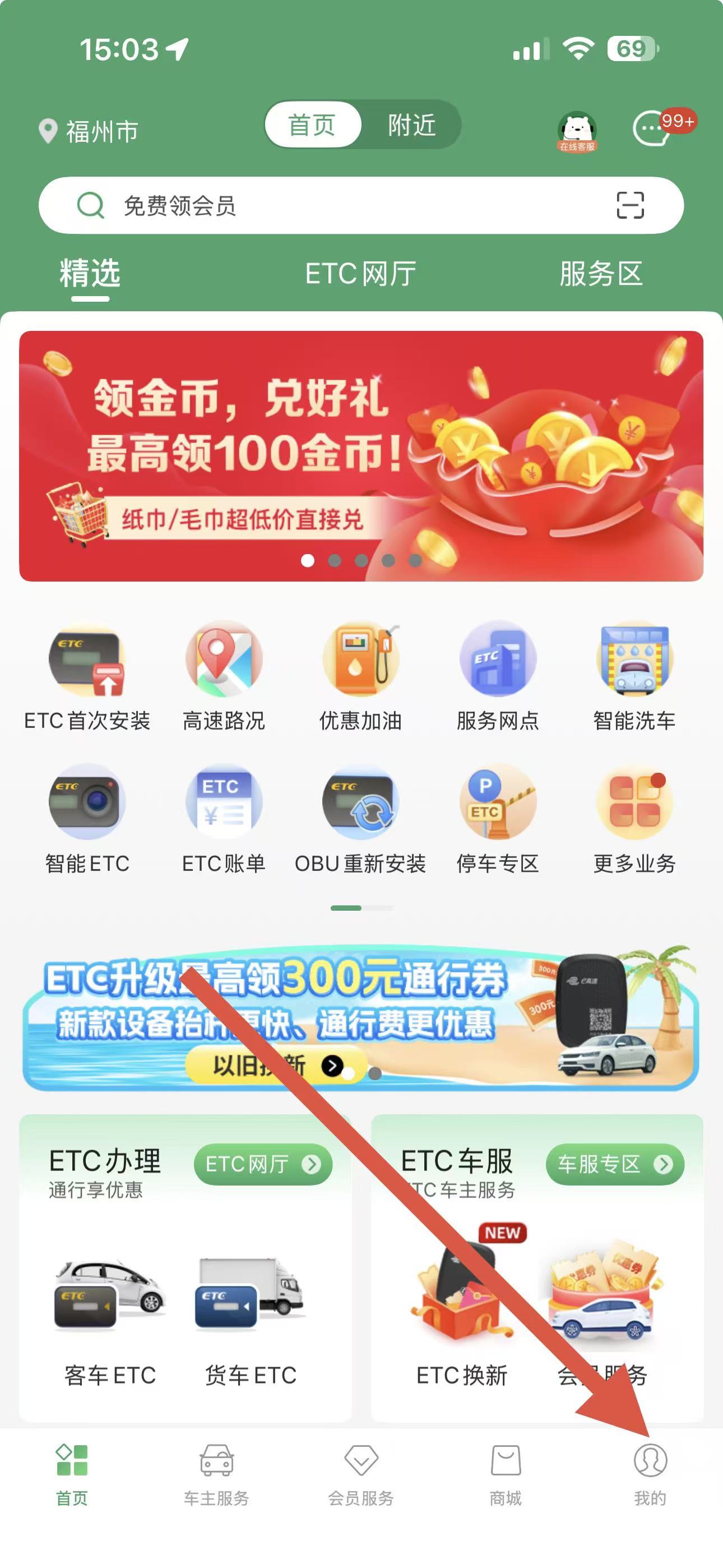Check 高速路况
This screenshot has height=1568, width=723.
(224, 677)
